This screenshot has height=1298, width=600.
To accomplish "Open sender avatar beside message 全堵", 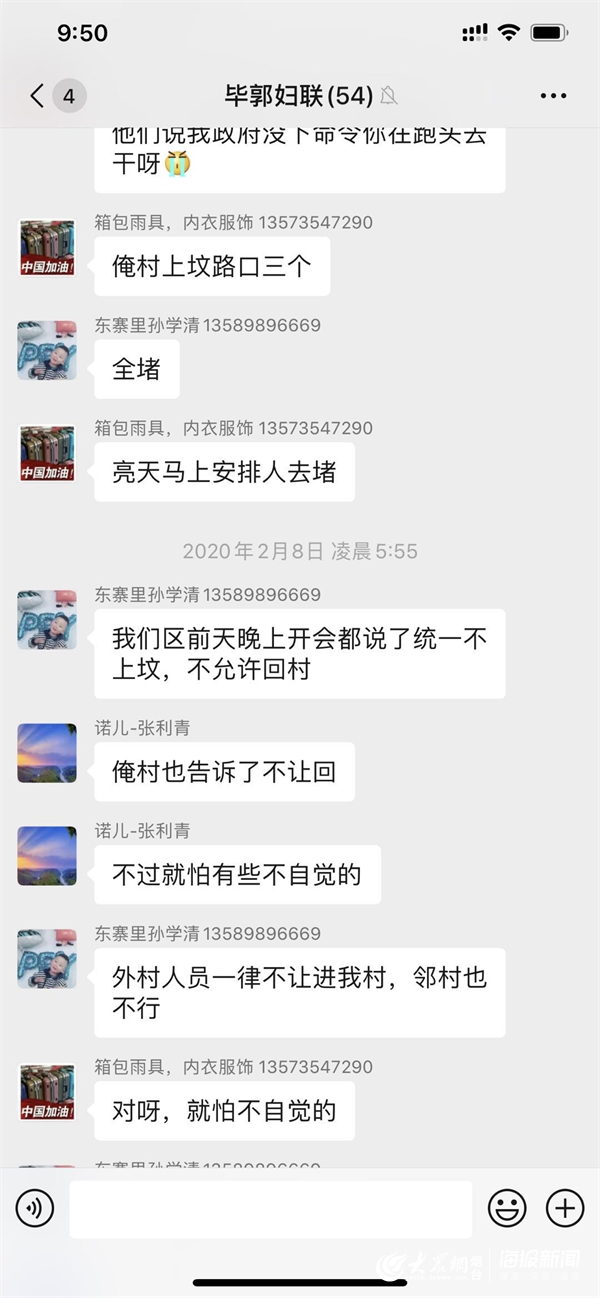I will click(47, 350).
